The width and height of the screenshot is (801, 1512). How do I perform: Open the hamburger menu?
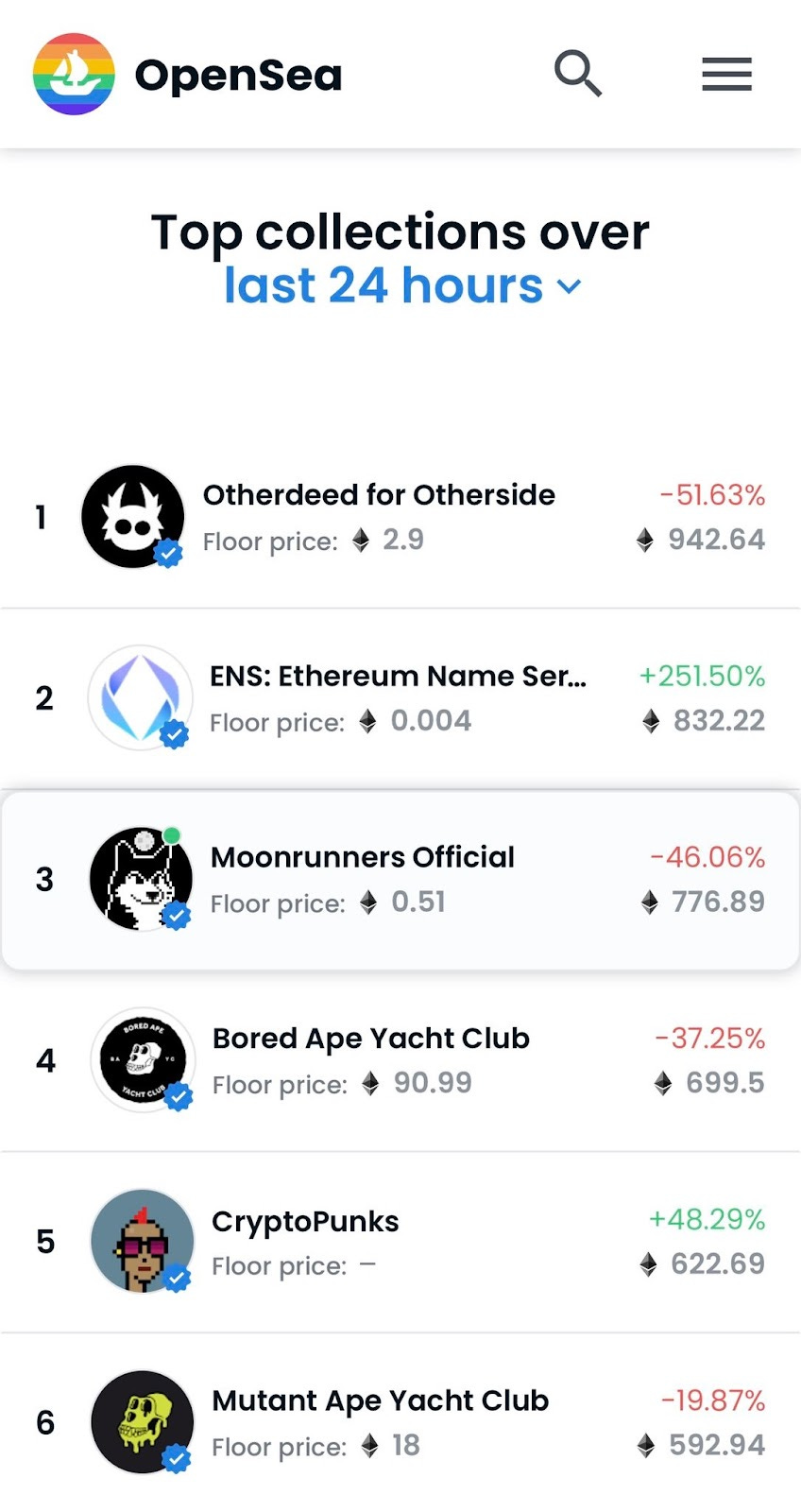726,74
